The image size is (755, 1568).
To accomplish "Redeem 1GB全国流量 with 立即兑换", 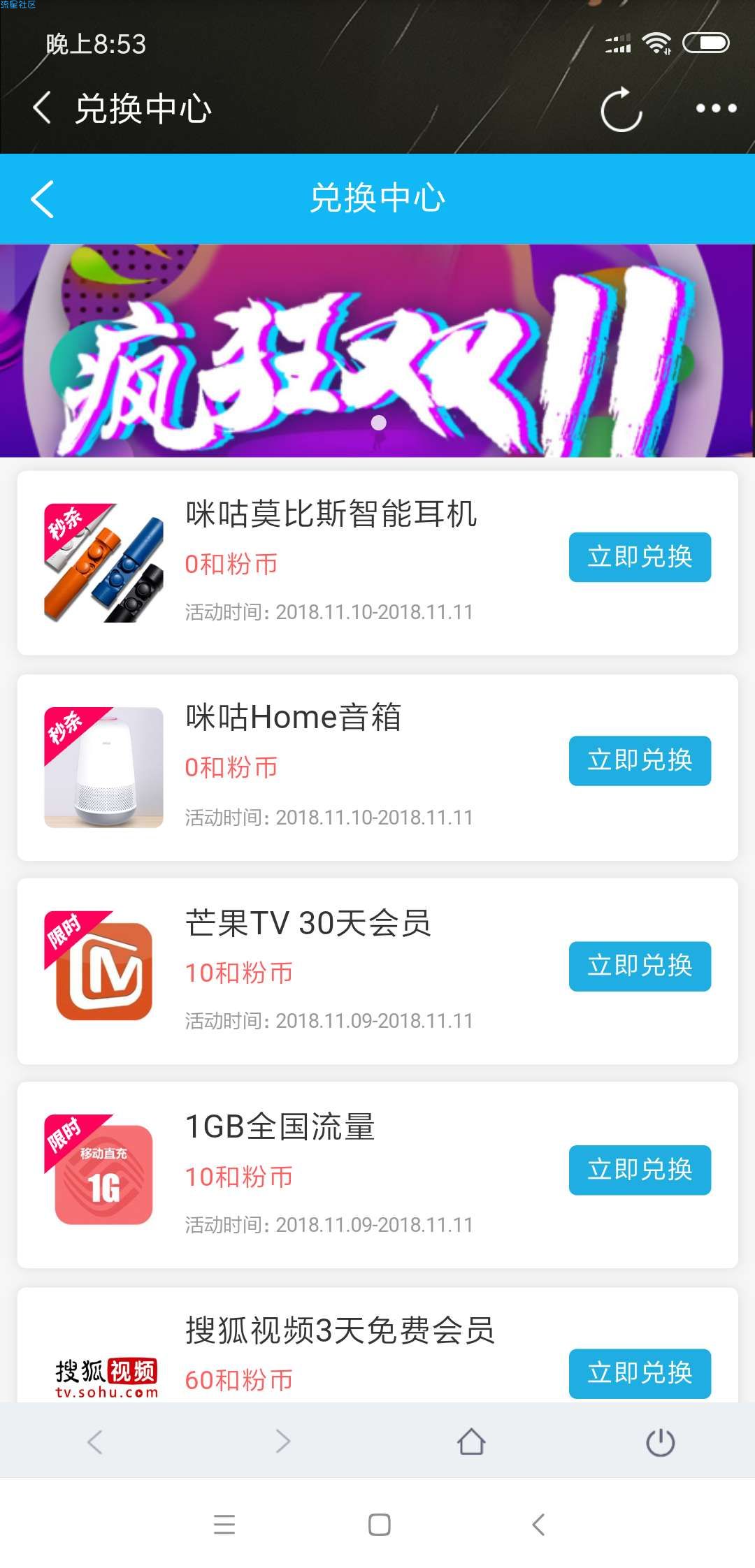I will (639, 1170).
